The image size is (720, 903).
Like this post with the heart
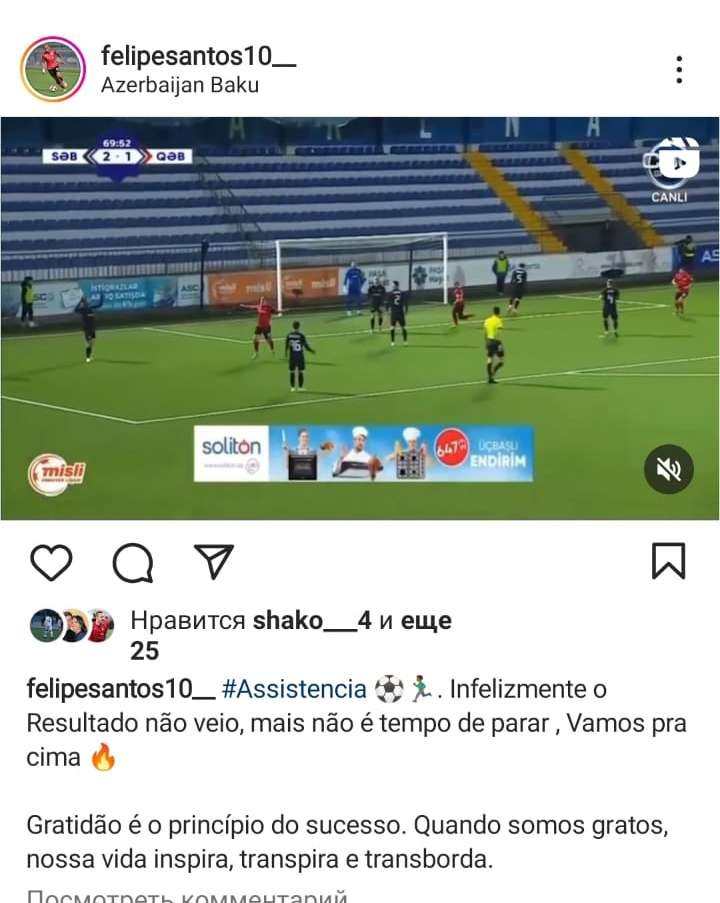51,562
